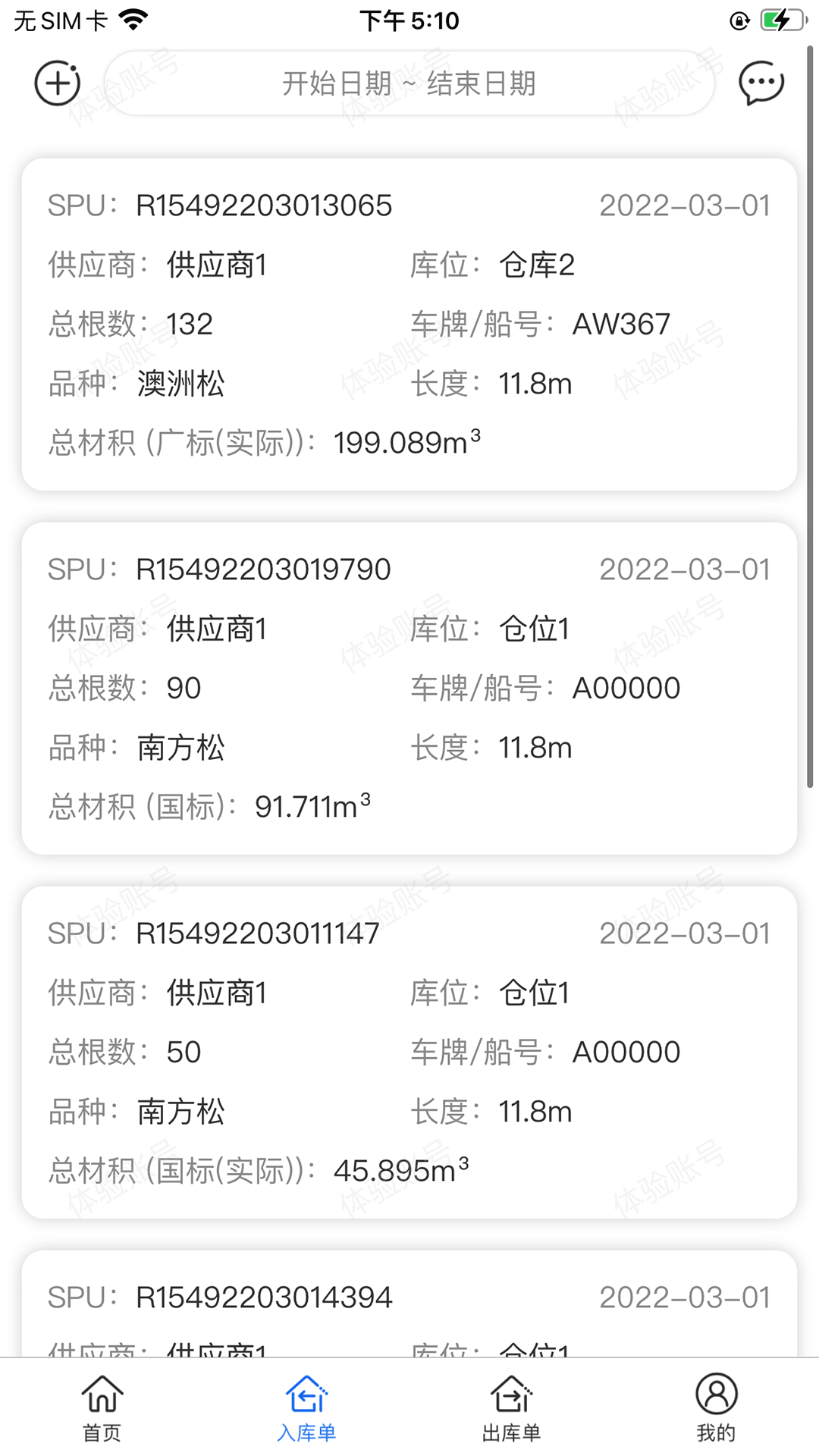Open the messages chat bubble icon
819x1456 pixels.
761,83
